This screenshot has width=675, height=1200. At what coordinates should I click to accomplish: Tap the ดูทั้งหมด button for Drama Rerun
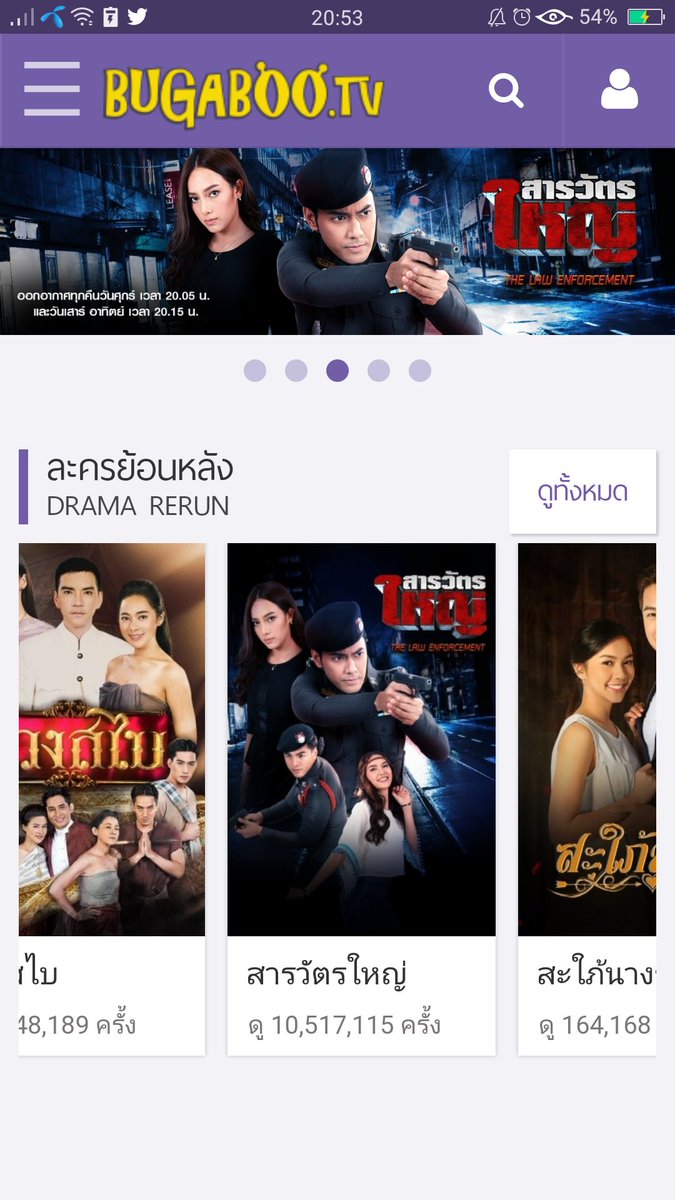582,491
